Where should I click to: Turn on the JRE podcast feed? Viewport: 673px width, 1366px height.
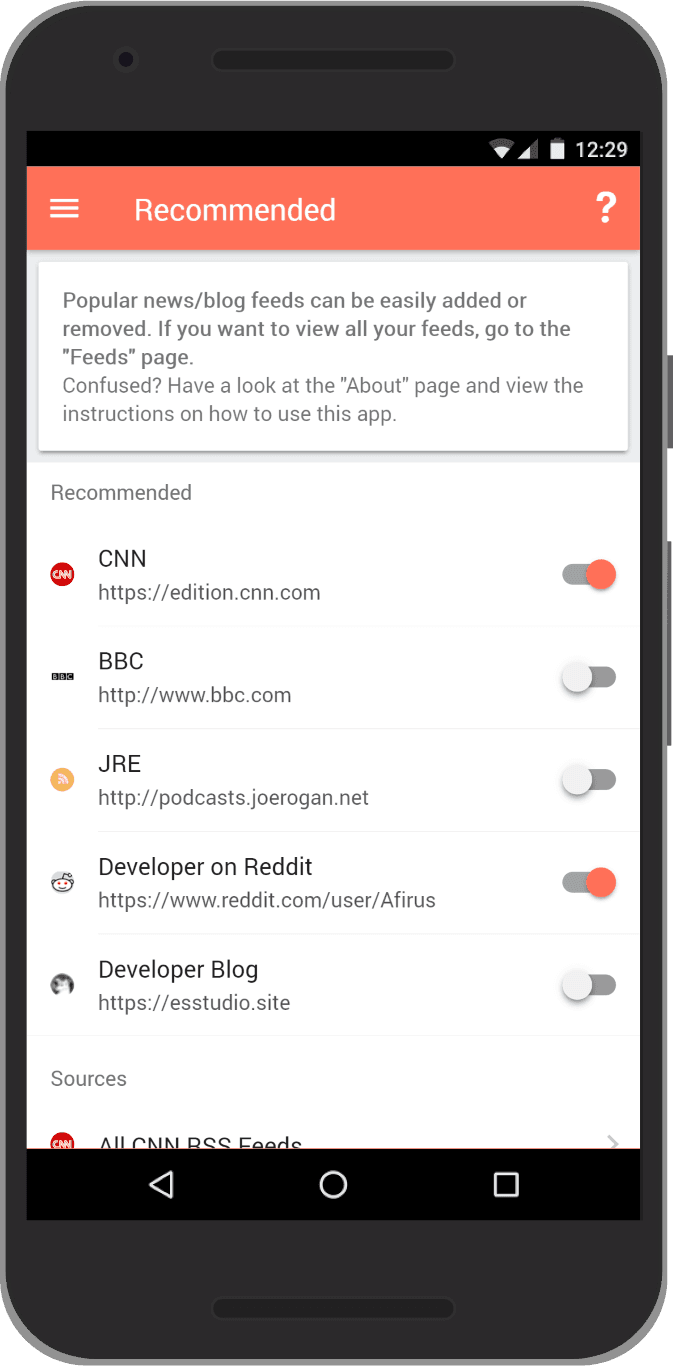(x=589, y=780)
